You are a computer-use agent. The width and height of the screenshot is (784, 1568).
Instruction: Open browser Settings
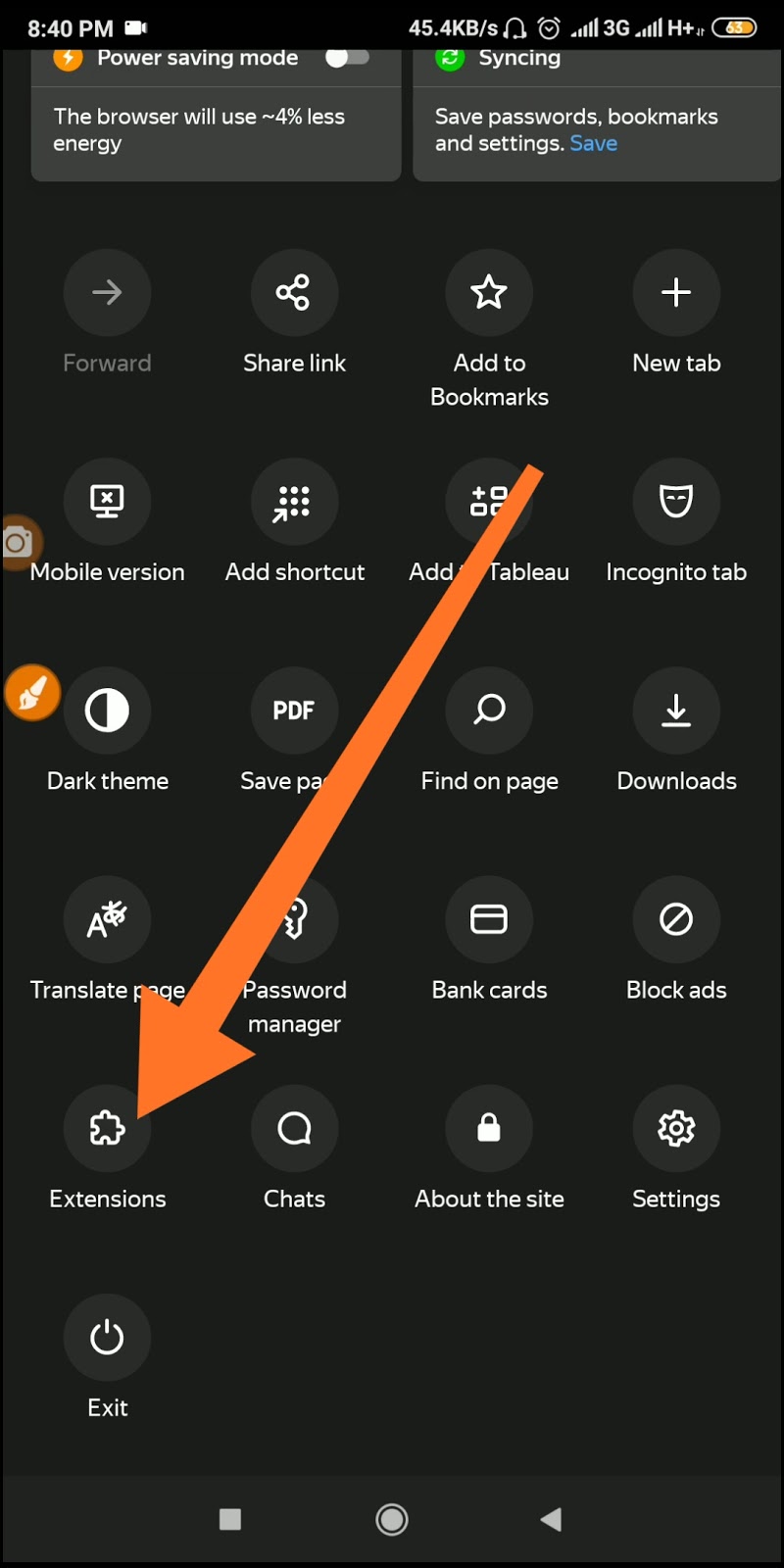tap(676, 1129)
